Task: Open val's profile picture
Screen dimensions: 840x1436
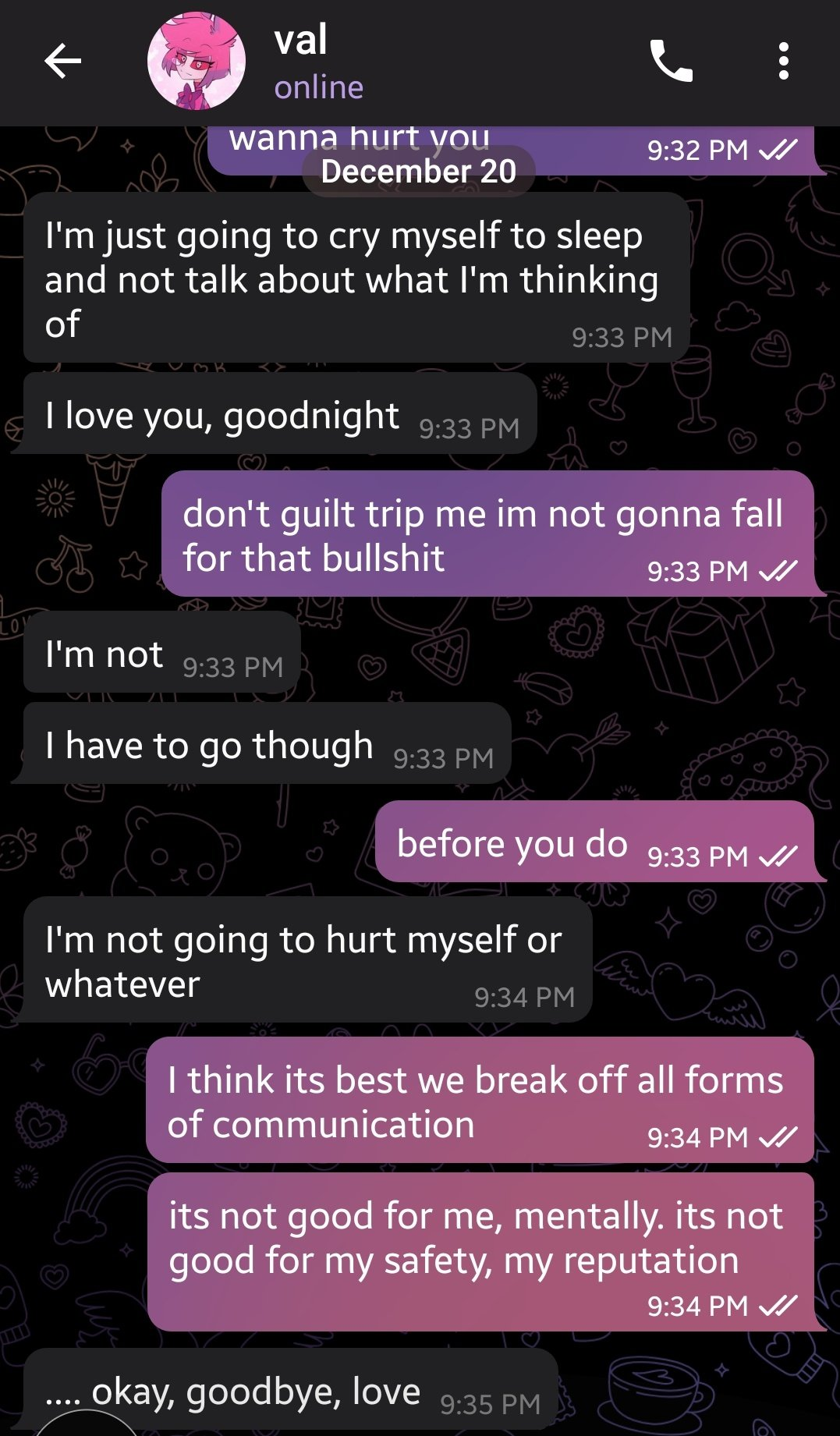Action: (x=197, y=61)
